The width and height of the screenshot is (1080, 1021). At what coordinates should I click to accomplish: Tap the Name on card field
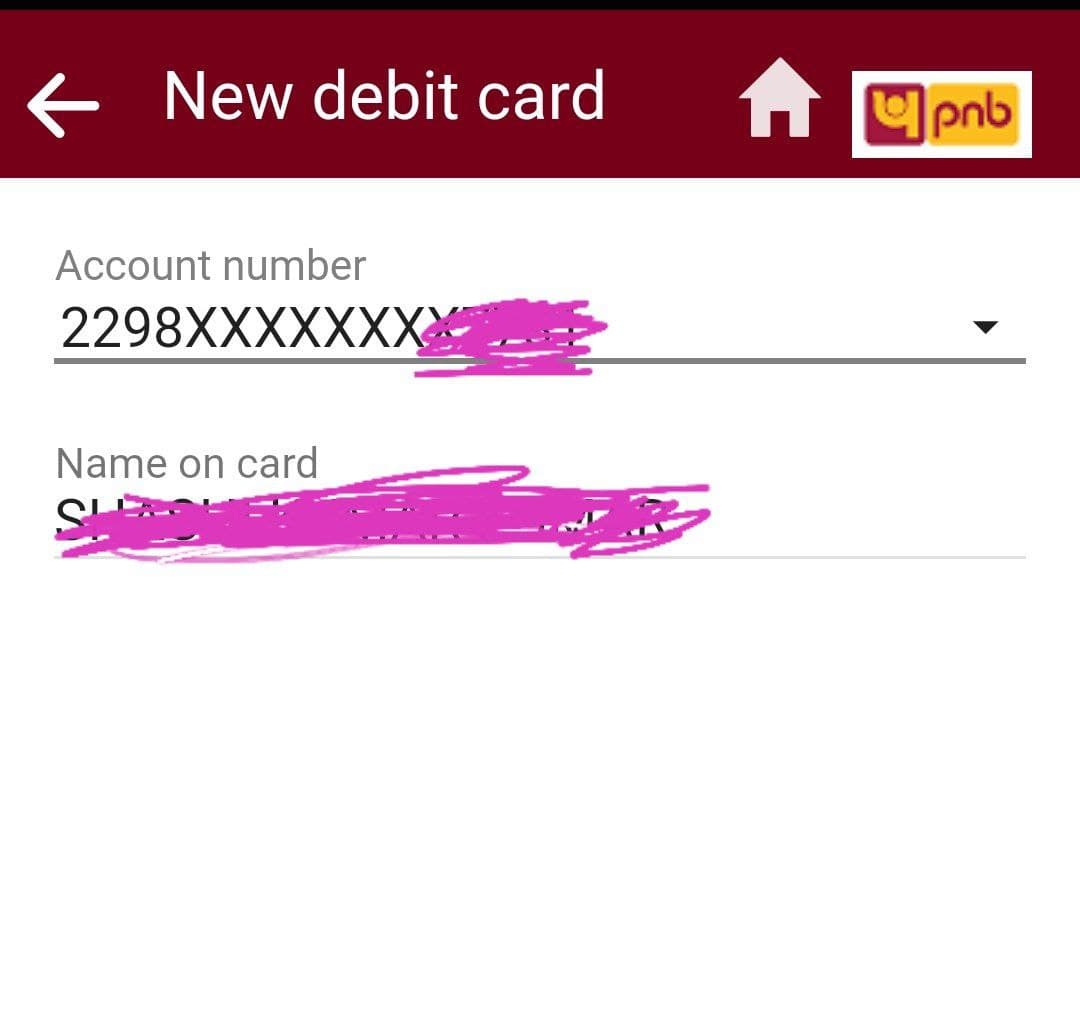pyautogui.click(x=540, y=520)
